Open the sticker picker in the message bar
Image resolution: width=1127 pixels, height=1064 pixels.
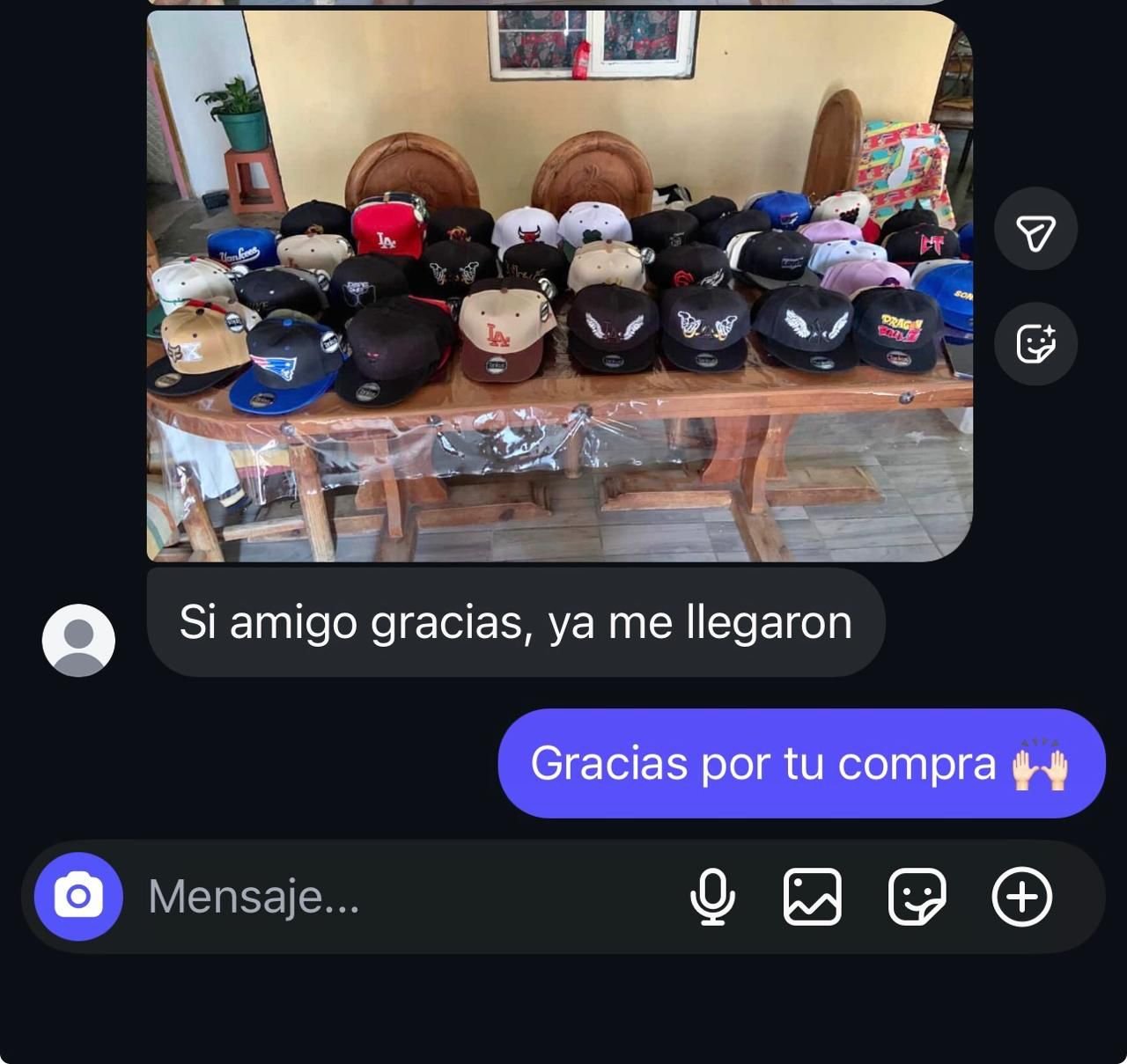[917, 897]
